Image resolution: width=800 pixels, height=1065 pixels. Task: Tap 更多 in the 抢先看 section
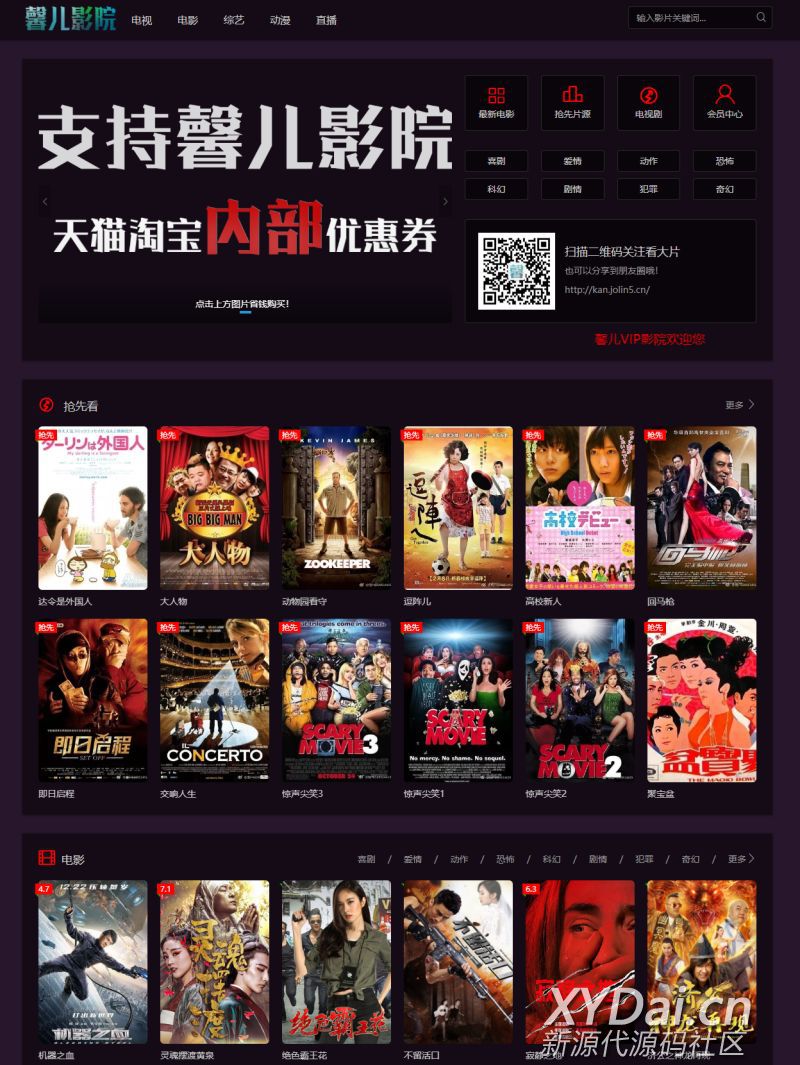pos(739,405)
